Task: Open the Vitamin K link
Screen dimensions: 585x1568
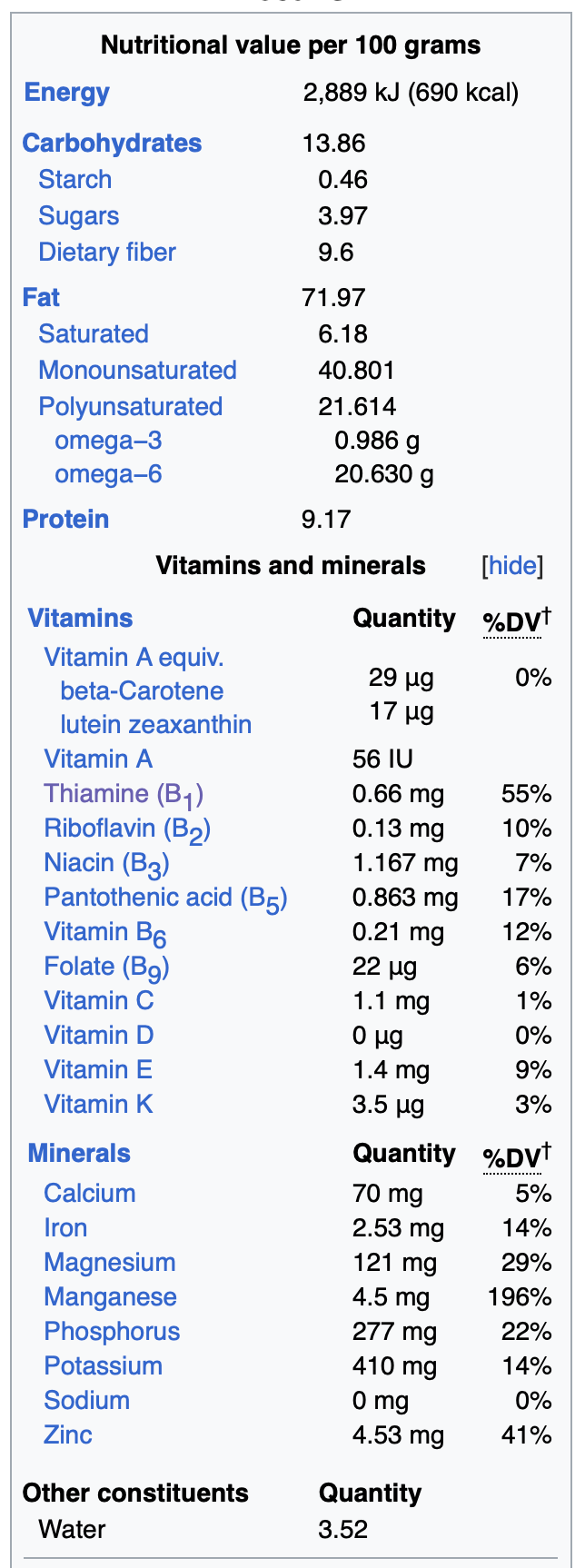Action: [98, 1105]
